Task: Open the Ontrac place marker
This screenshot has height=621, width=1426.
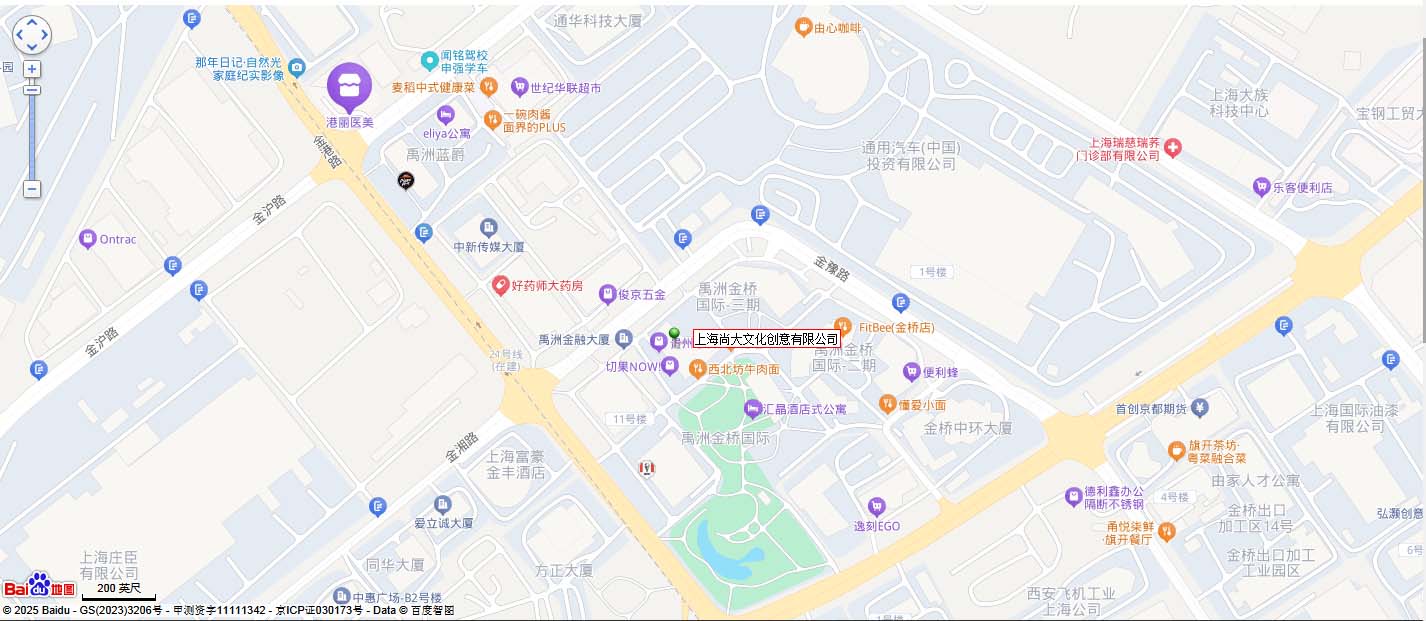Action: coord(87,238)
